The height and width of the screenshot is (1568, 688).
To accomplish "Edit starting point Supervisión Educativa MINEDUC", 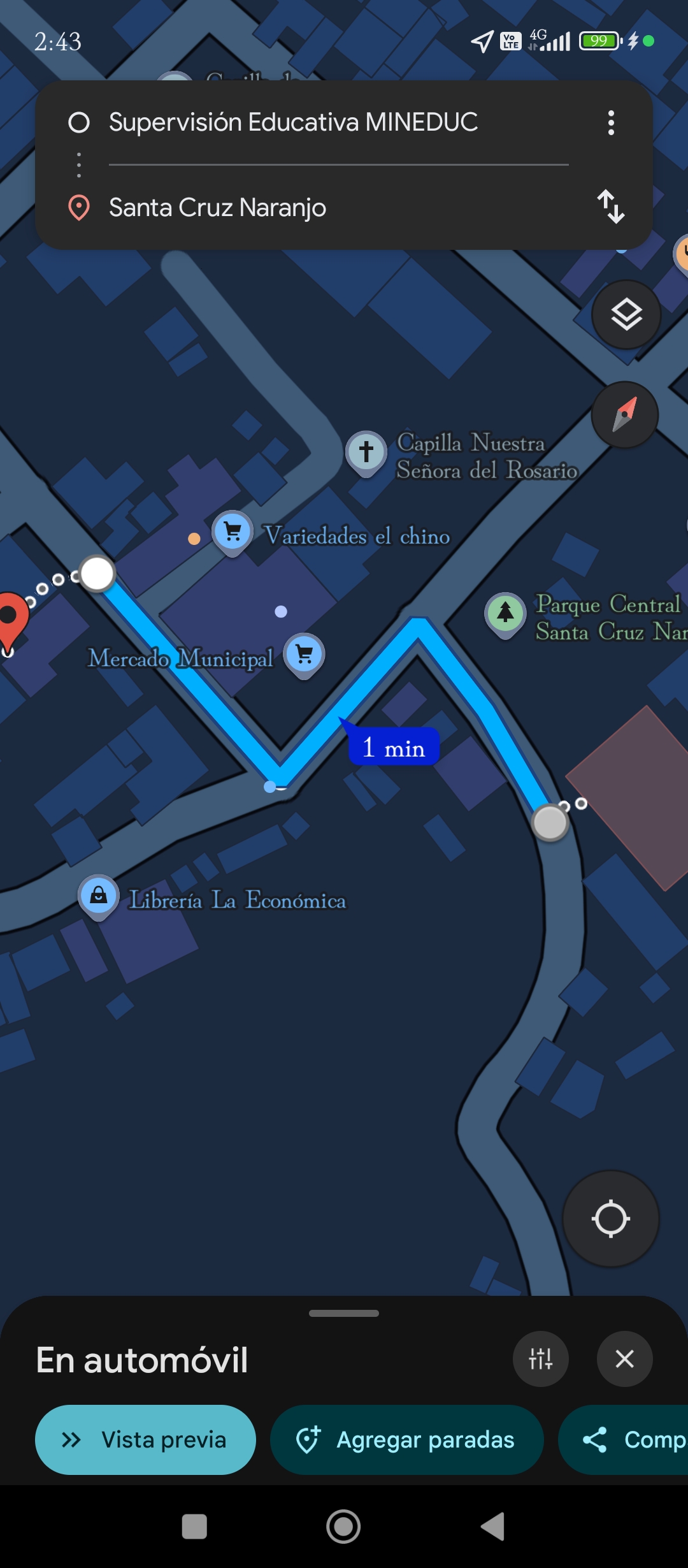I will coord(293,122).
